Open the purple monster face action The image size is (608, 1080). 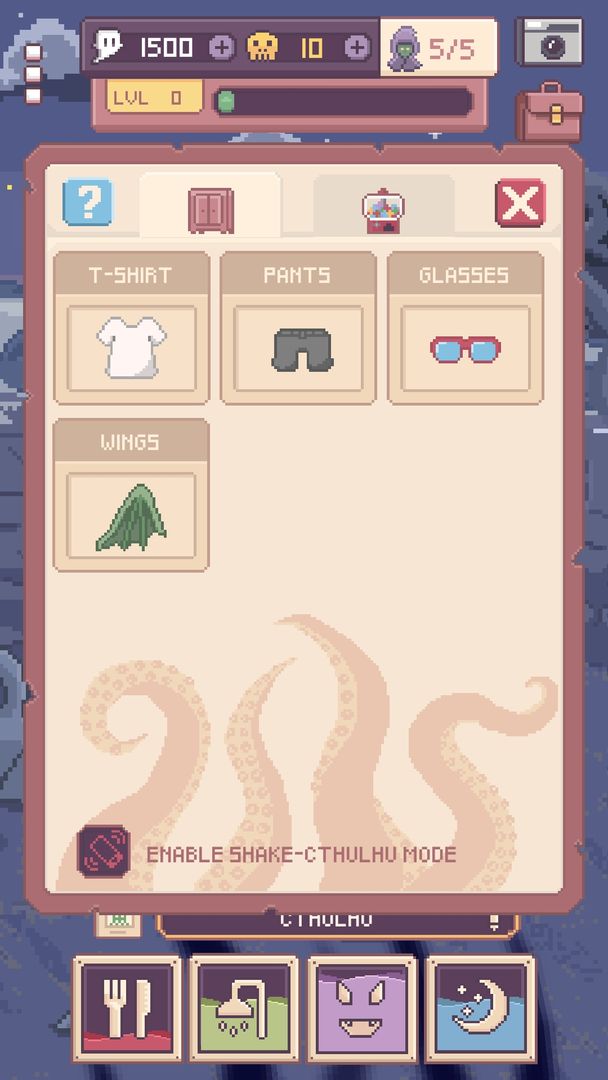[x=362, y=1008]
